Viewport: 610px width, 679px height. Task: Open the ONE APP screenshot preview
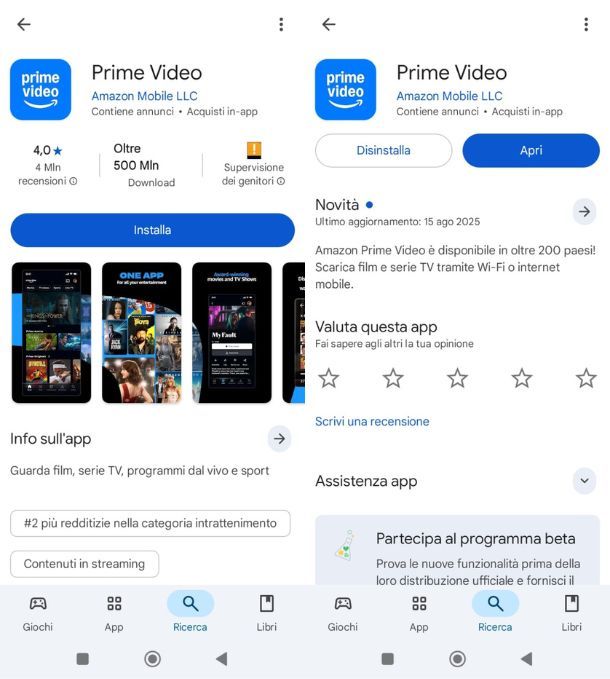click(141, 332)
